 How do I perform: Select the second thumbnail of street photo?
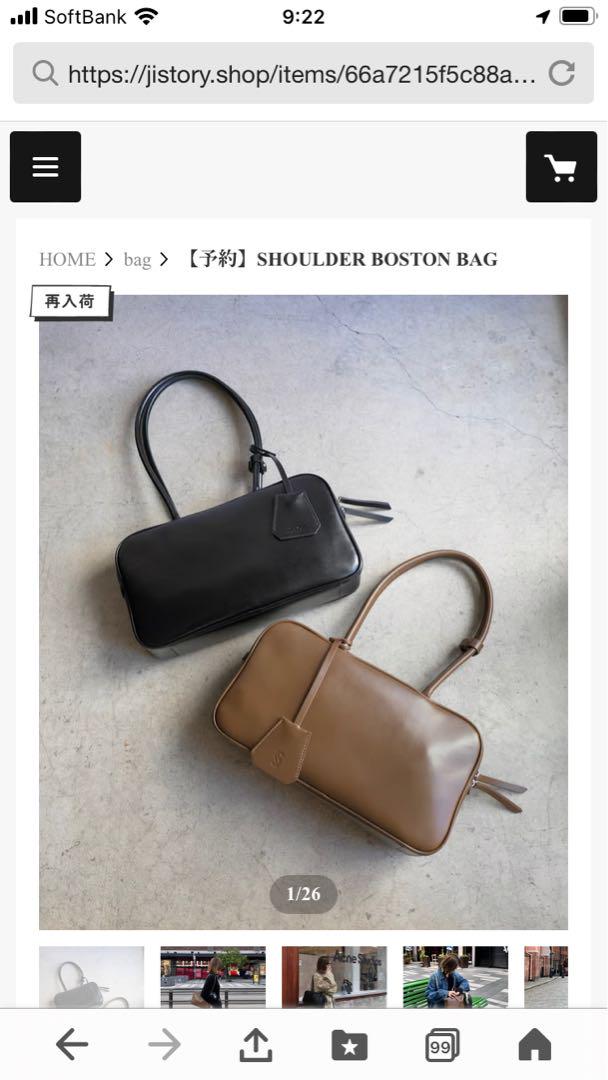213,977
